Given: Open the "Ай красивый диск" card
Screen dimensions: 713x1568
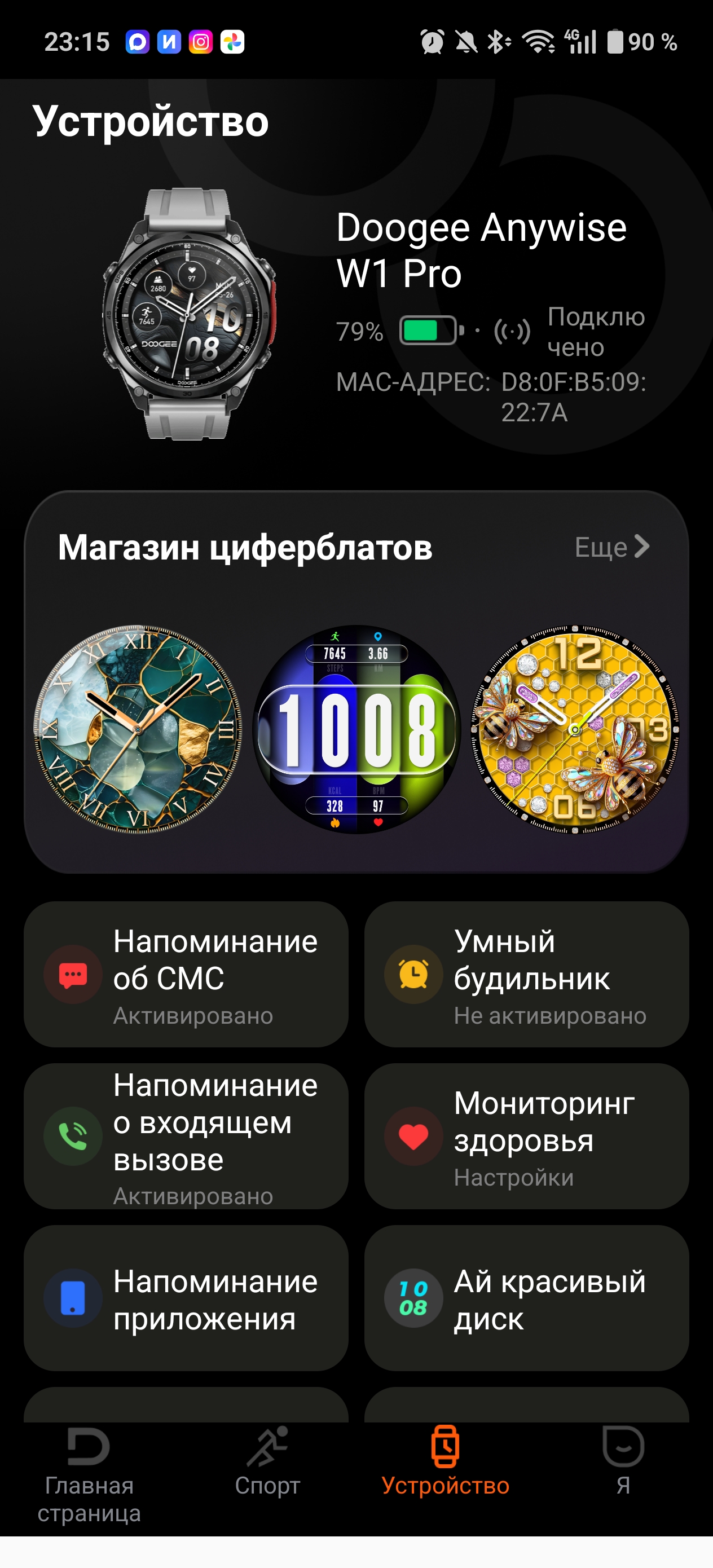Looking at the screenshot, I should (x=526, y=1298).
